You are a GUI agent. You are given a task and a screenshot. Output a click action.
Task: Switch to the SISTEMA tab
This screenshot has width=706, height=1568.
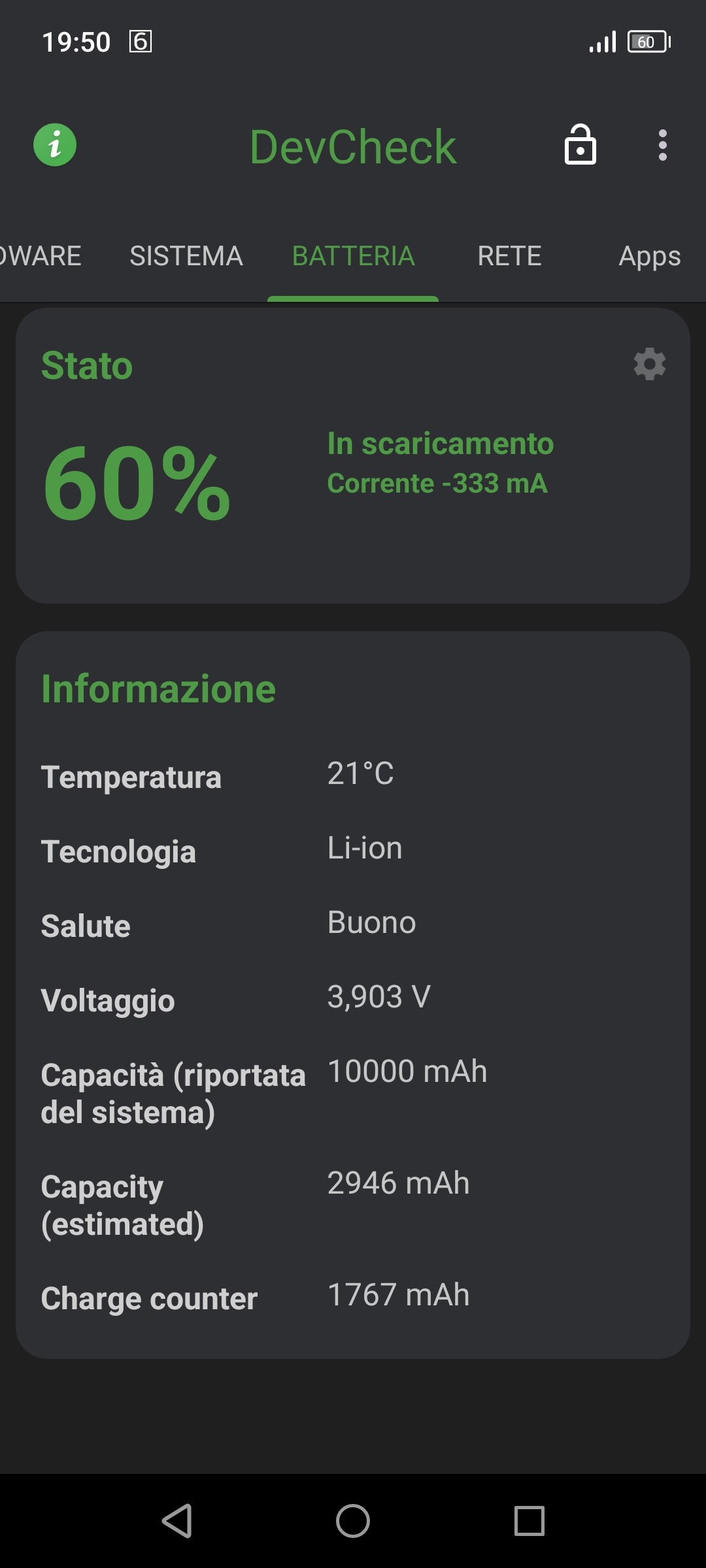pyautogui.click(x=186, y=256)
